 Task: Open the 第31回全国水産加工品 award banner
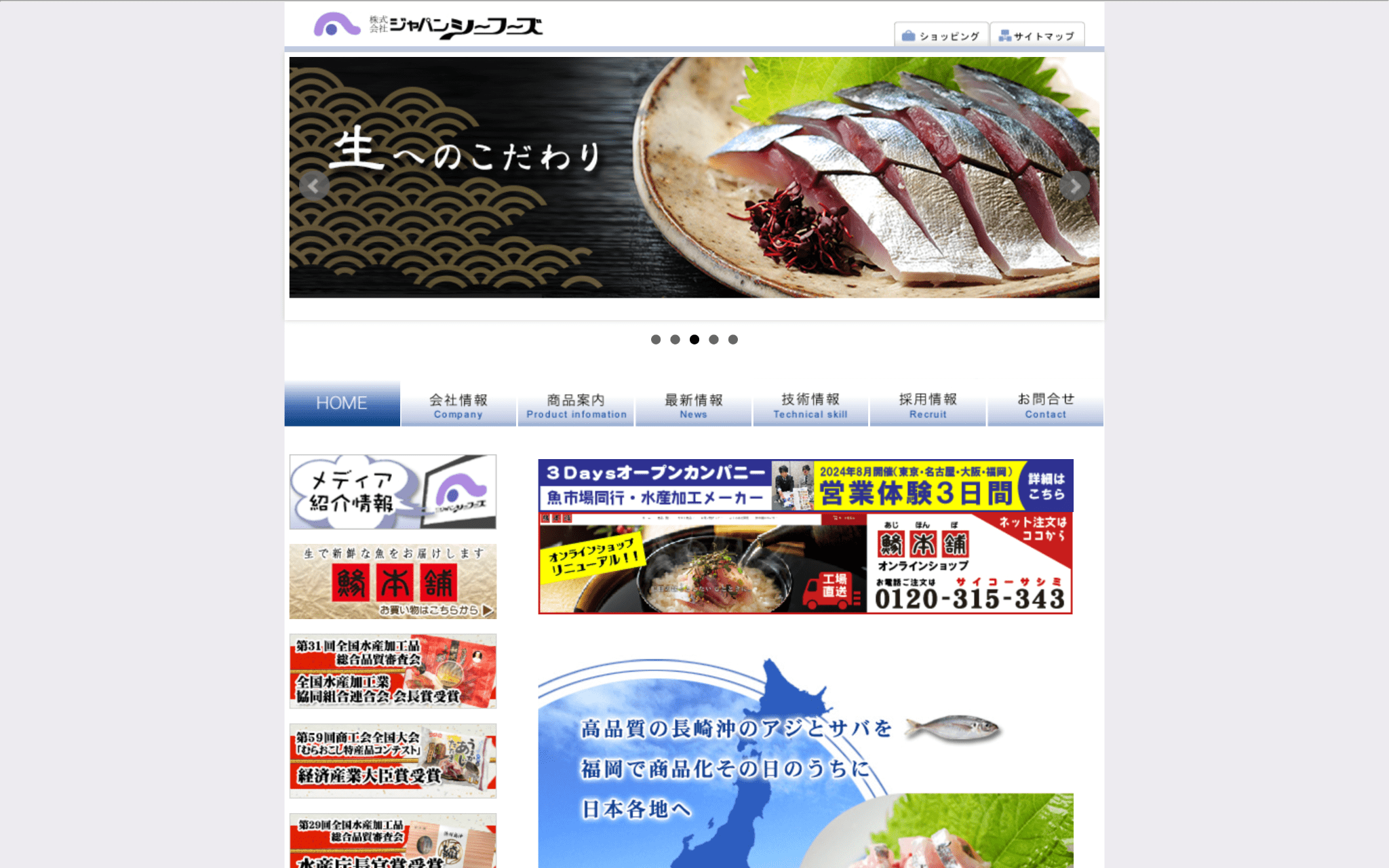pyautogui.click(x=393, y=671)
